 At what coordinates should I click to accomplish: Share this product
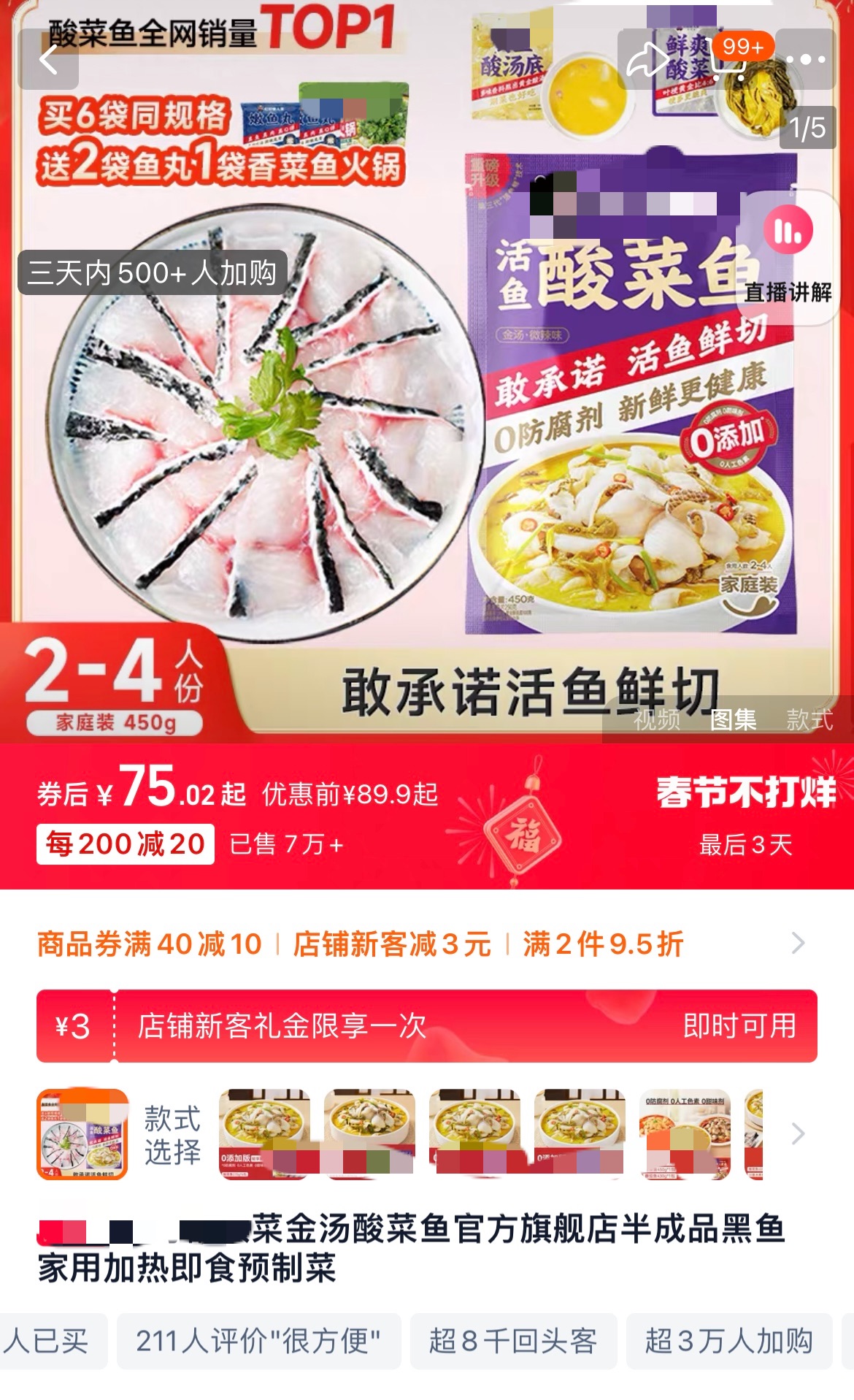click(647, 60)
